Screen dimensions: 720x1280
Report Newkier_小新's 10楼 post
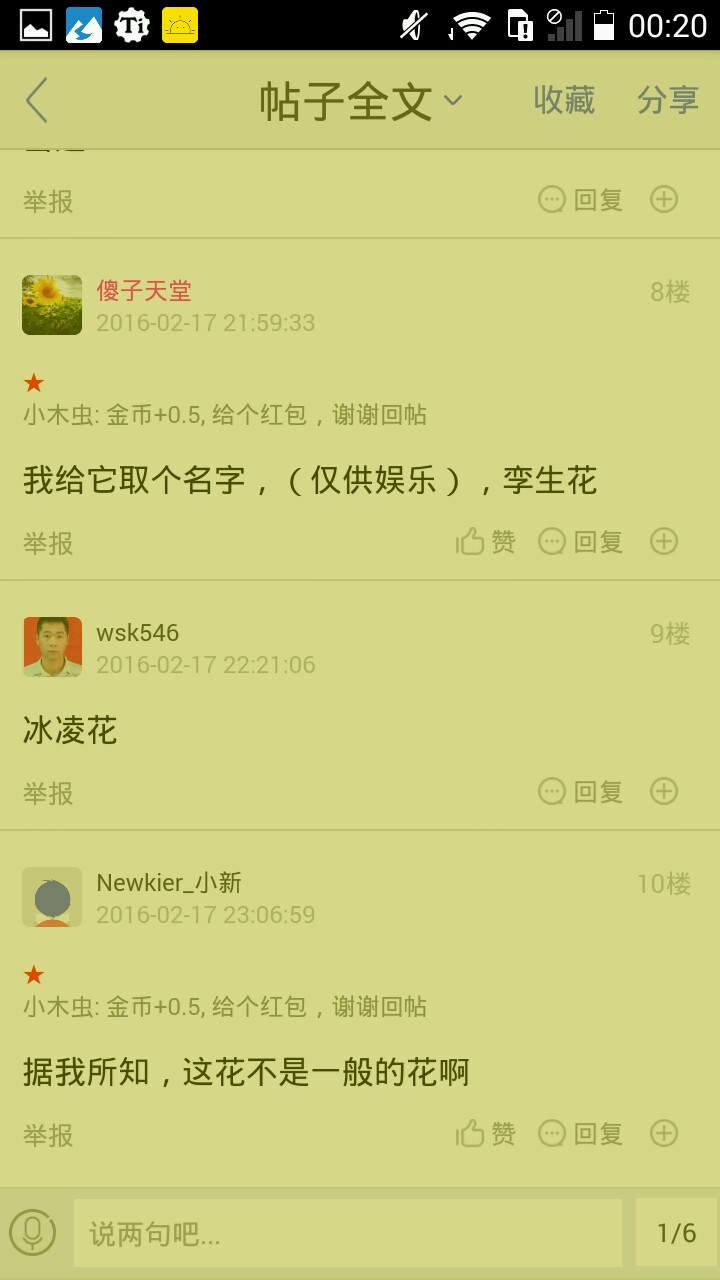pos(48,1135)
